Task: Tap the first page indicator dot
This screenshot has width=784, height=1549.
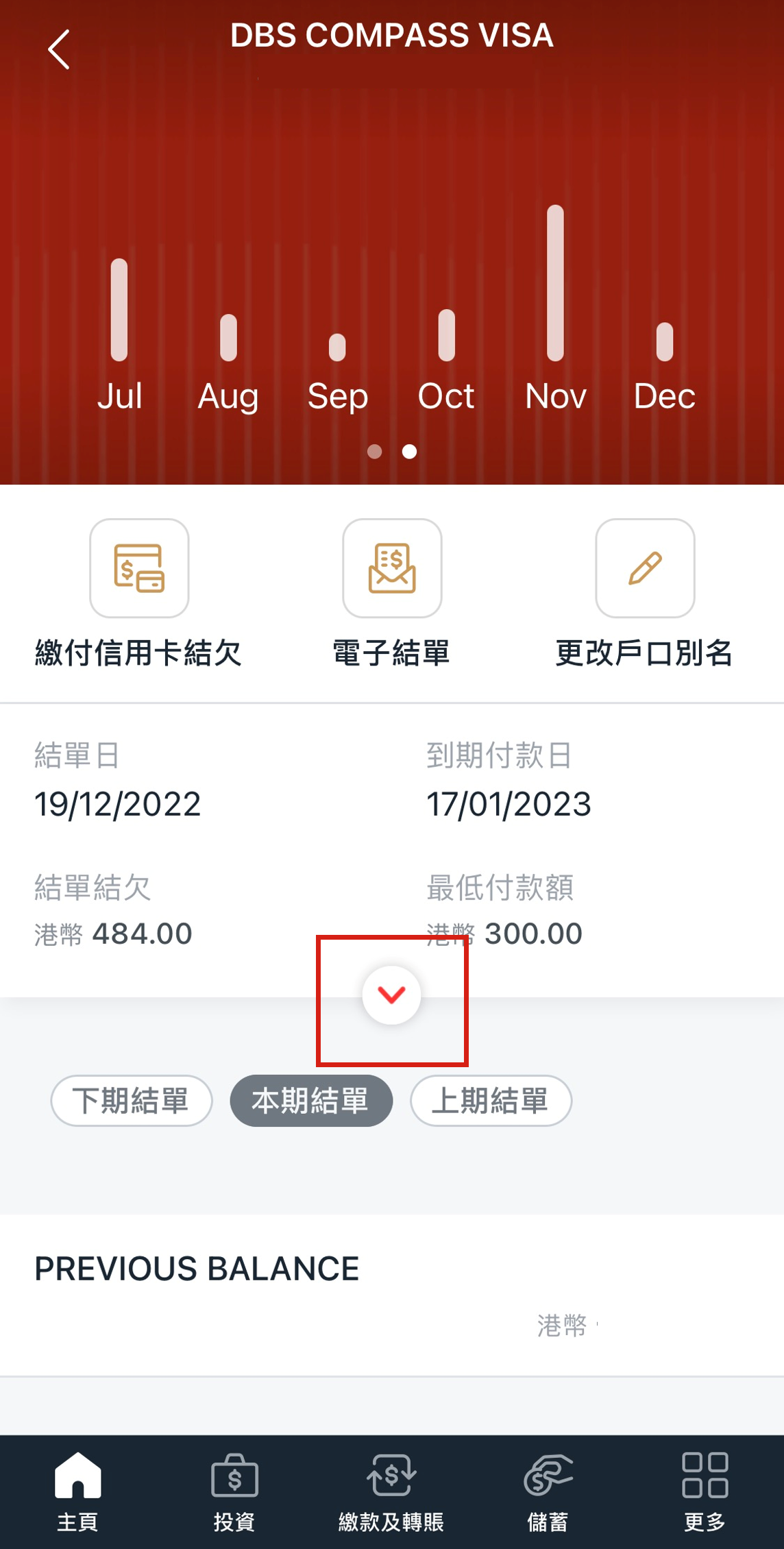Action: [374, 452]
